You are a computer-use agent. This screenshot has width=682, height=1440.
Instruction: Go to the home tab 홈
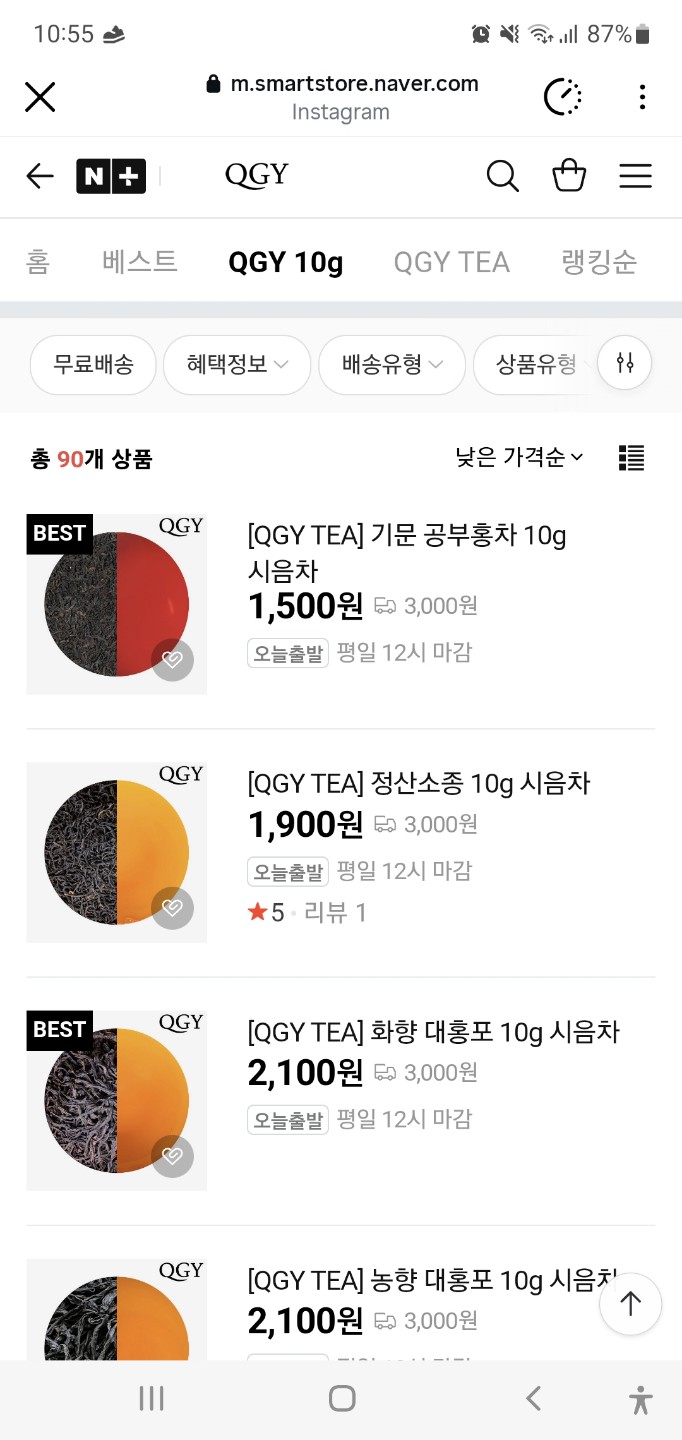pyautogui.click(x=38, y=262)
